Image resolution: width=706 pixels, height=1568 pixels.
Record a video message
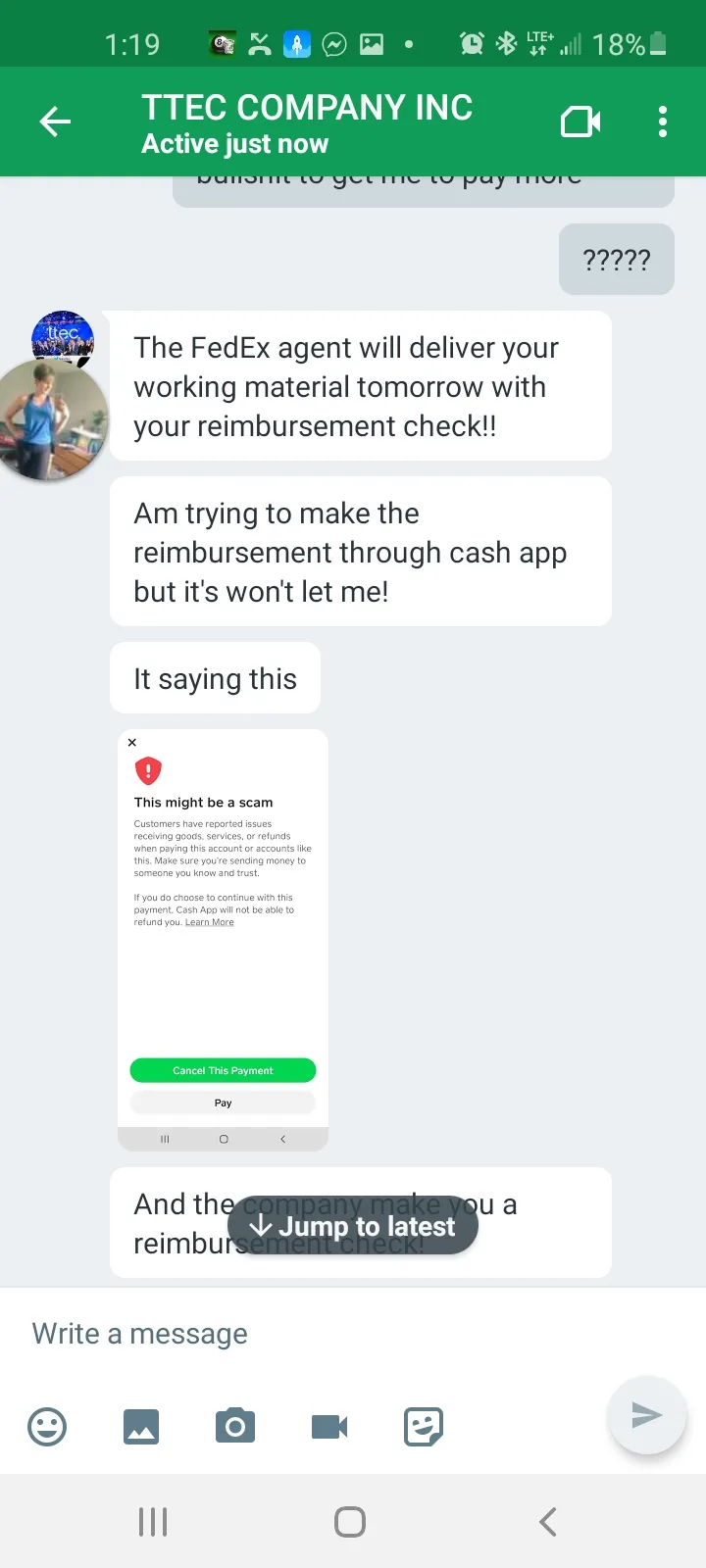pyautogui.click(x=329, y=1426)
